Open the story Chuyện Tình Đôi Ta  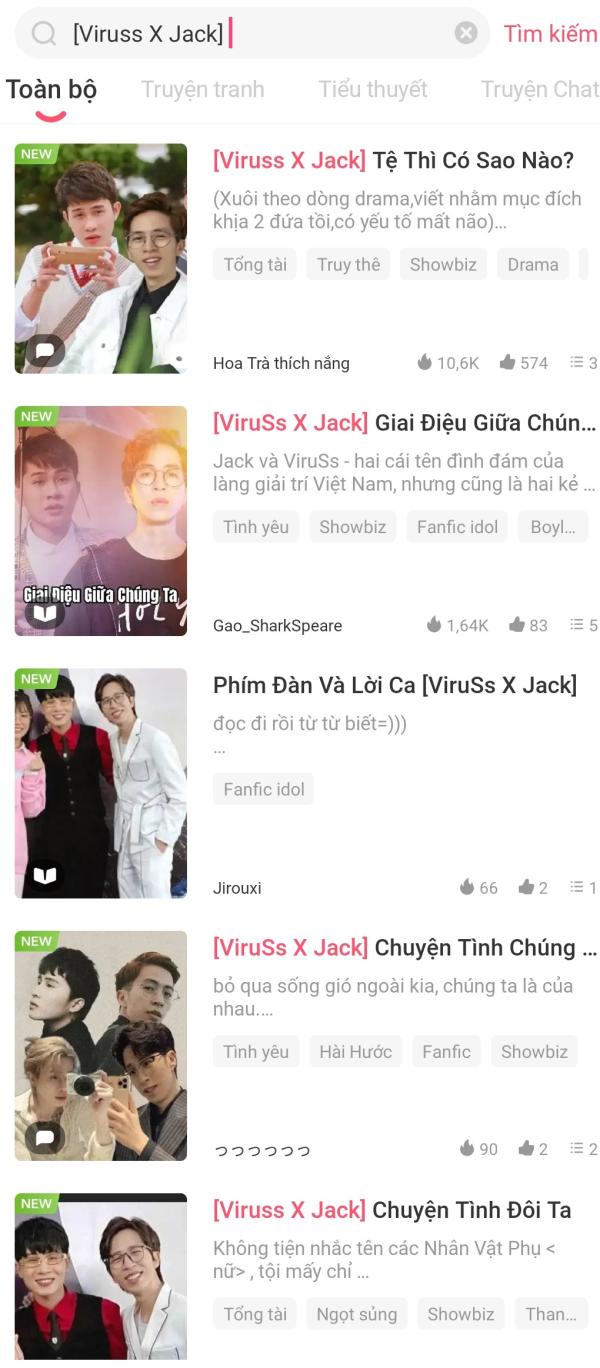(392, 1210)
